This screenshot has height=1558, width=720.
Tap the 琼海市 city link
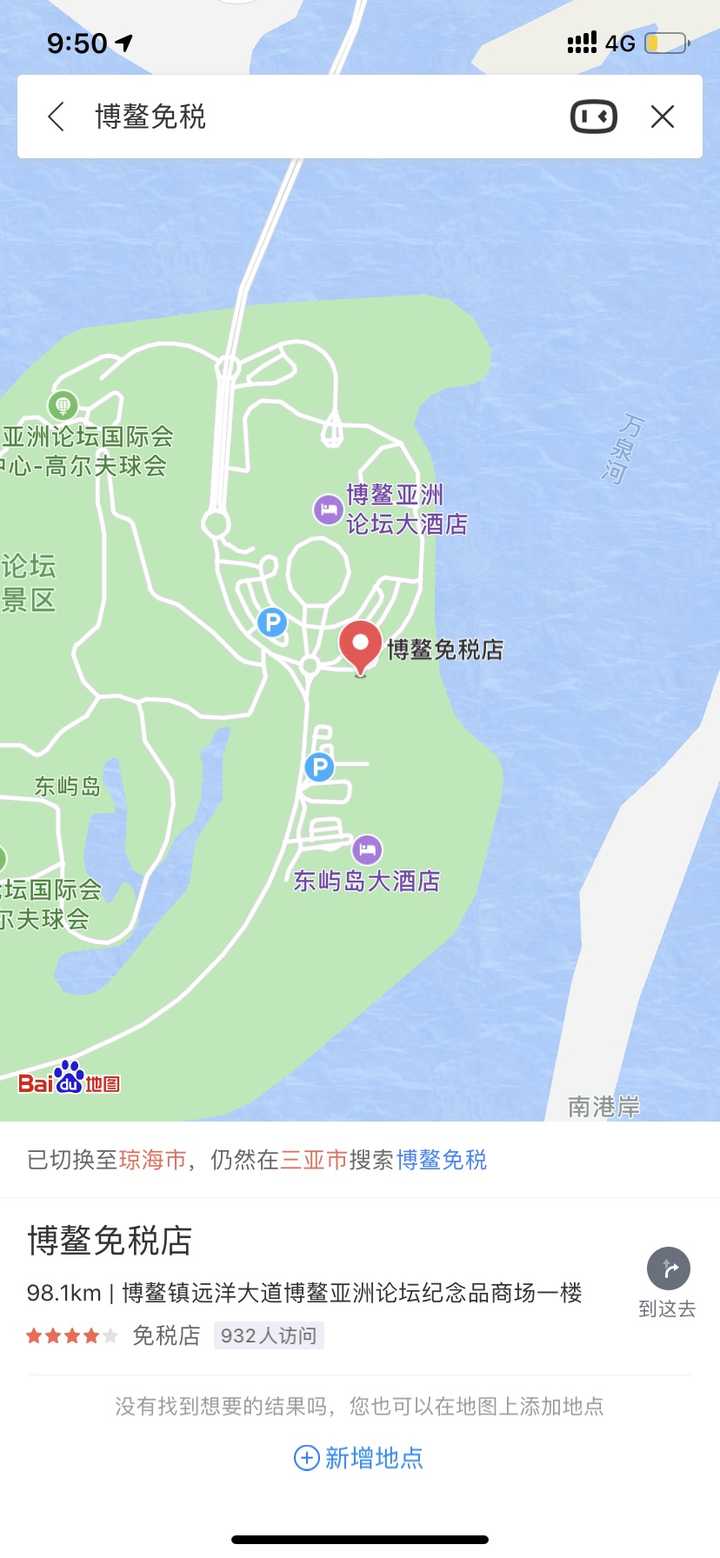[x=152, y=1160]
